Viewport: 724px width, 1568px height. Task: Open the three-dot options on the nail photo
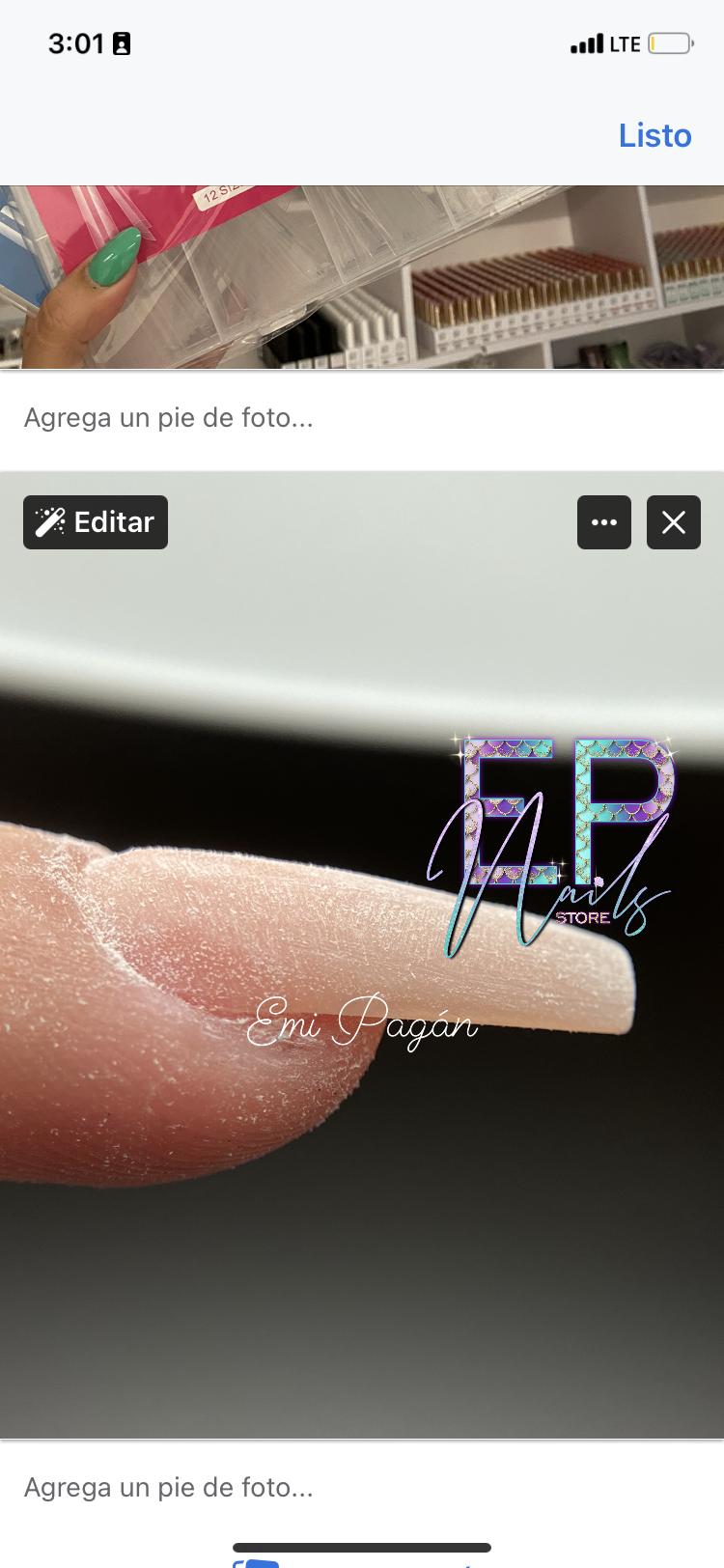(x=604, y=522)
